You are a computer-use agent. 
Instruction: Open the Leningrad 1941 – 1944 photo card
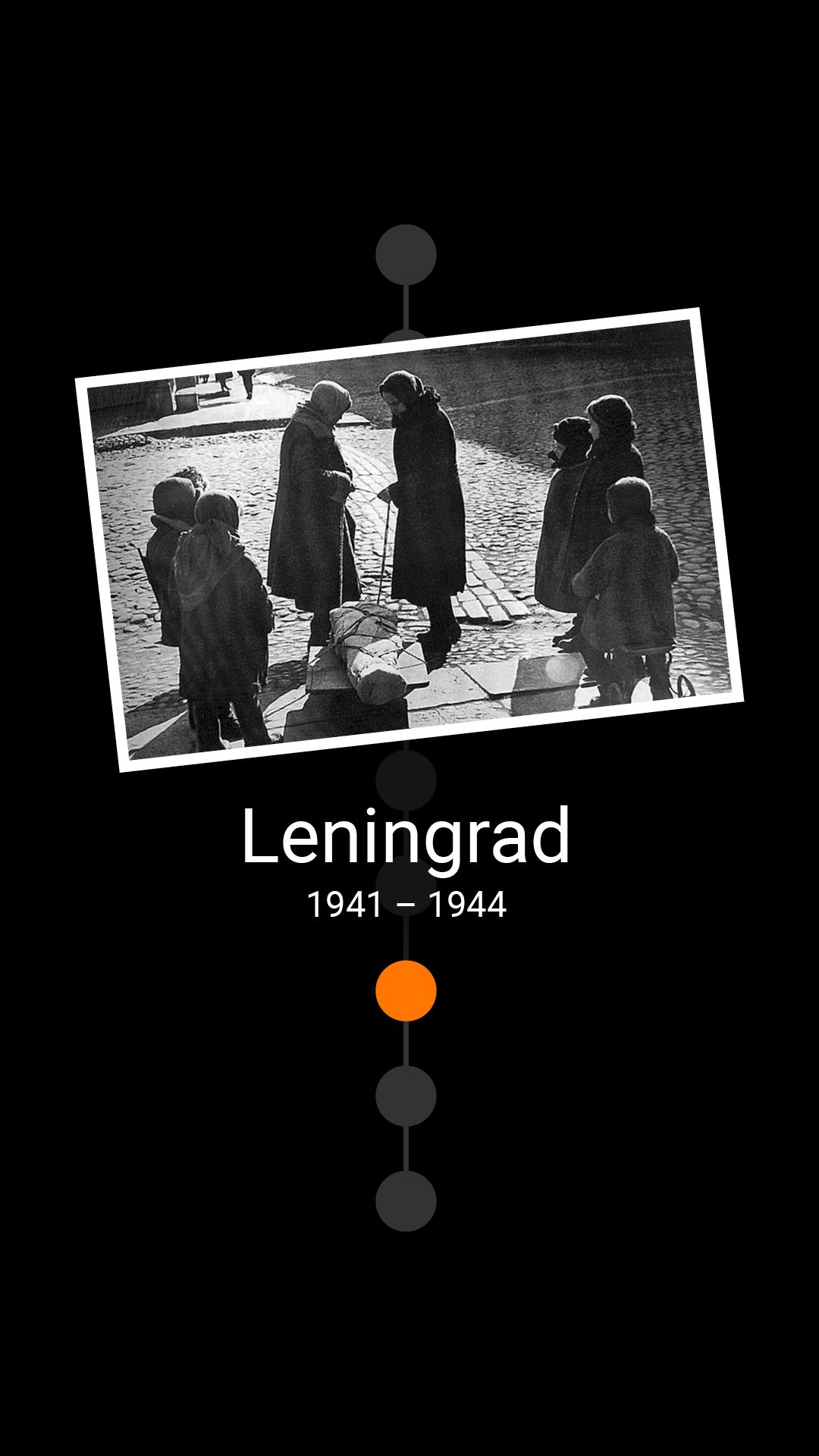(409, 539)
